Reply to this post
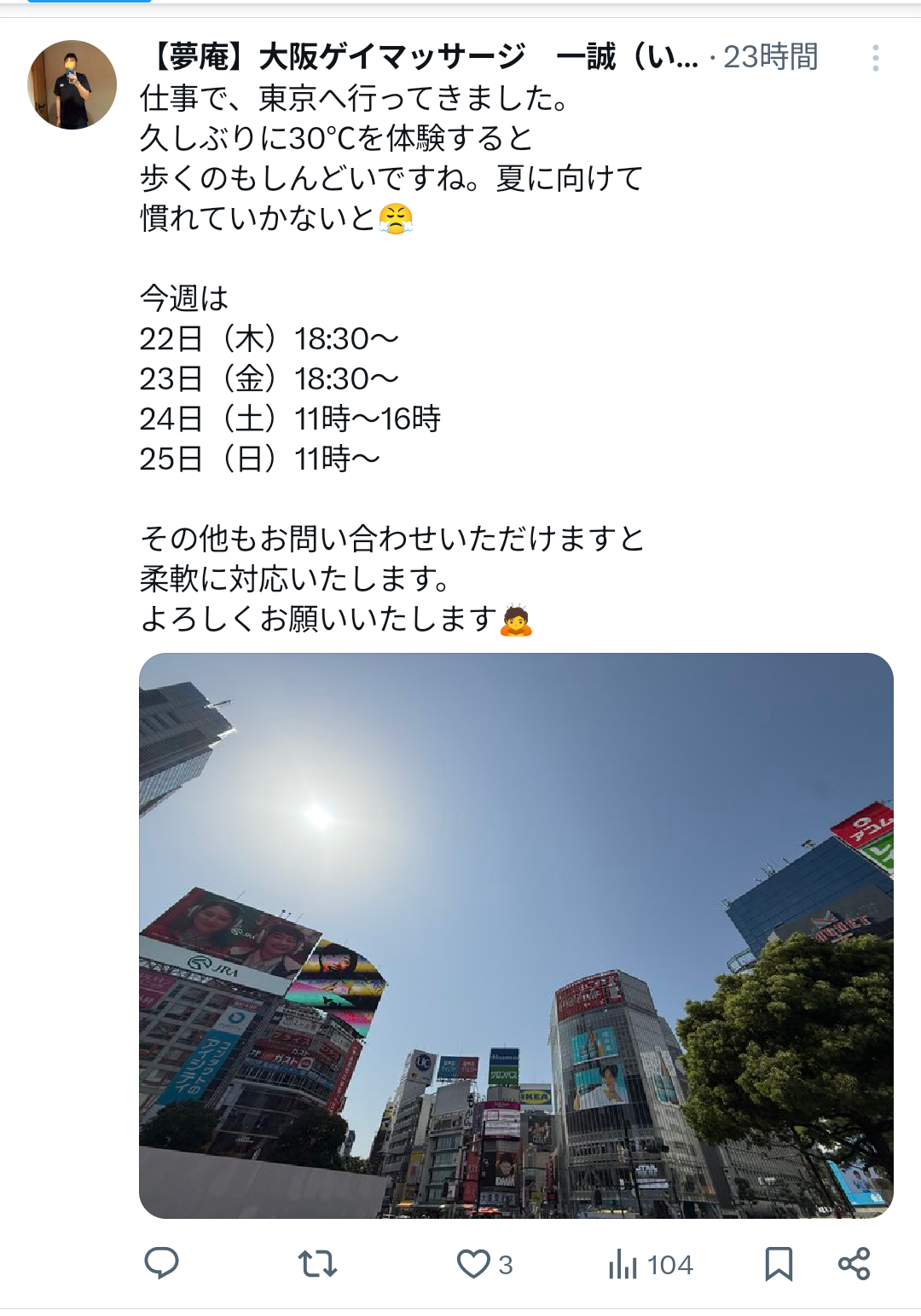This screenshot has width=921, height=1316. (x=161, y=1263)
